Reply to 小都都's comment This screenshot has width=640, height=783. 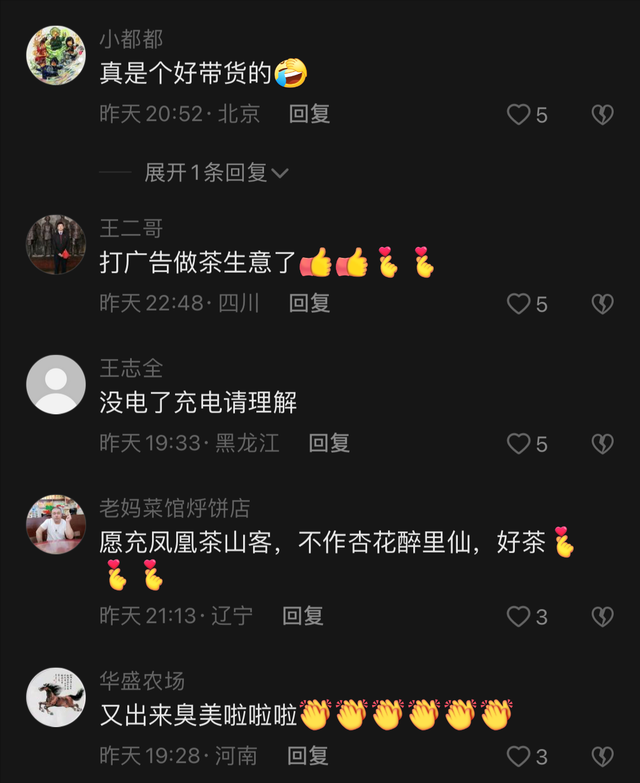tap(310, 114)
